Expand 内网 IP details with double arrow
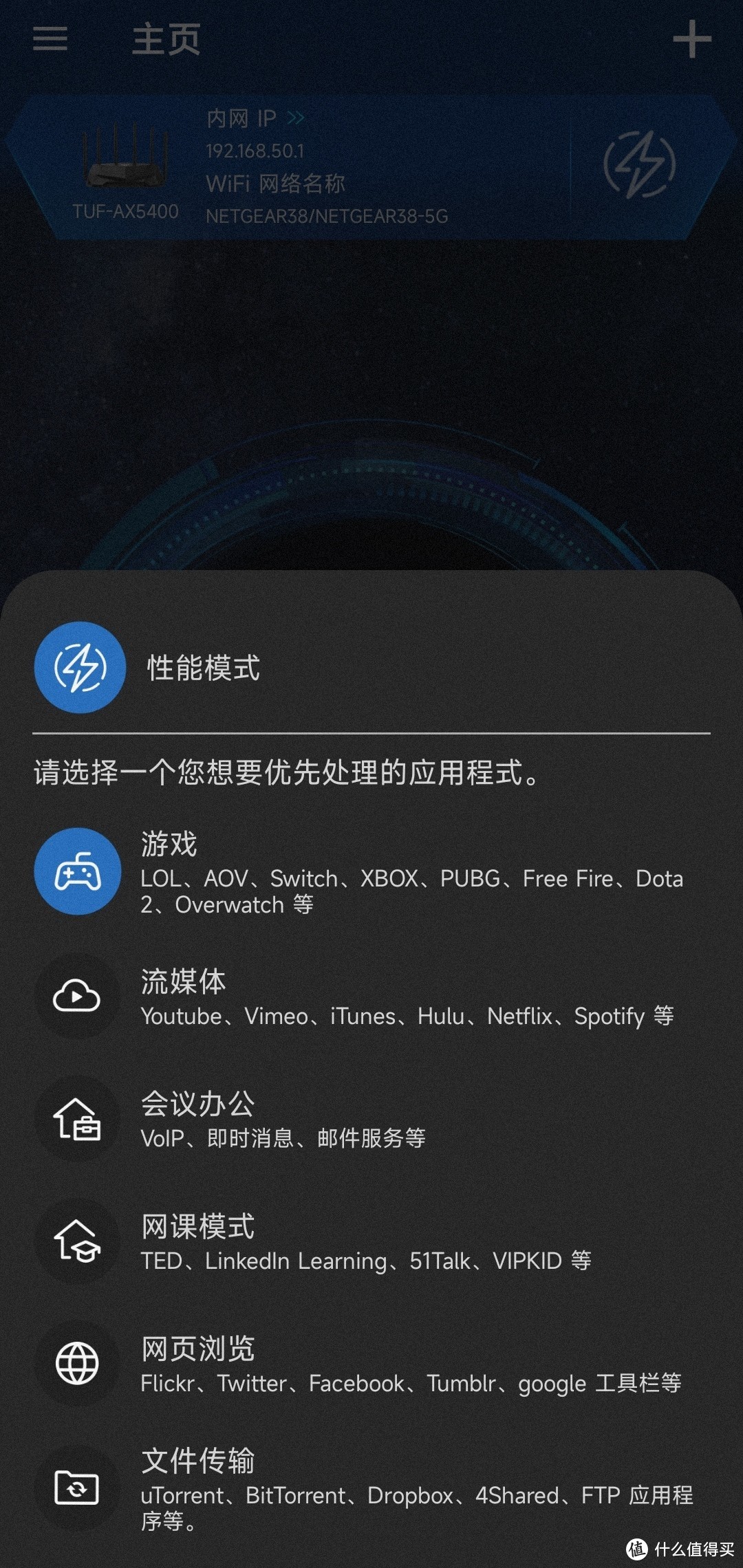This screenshot has width=743, height=1568. [x=296, y=118]
